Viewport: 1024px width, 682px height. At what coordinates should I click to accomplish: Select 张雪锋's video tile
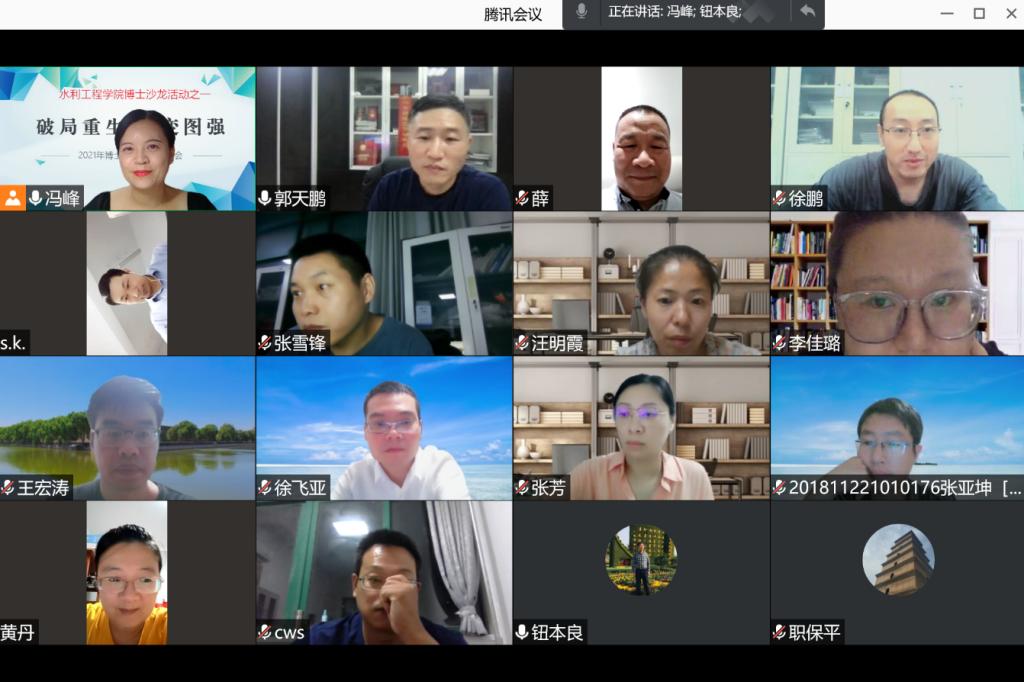pos(384,283)
